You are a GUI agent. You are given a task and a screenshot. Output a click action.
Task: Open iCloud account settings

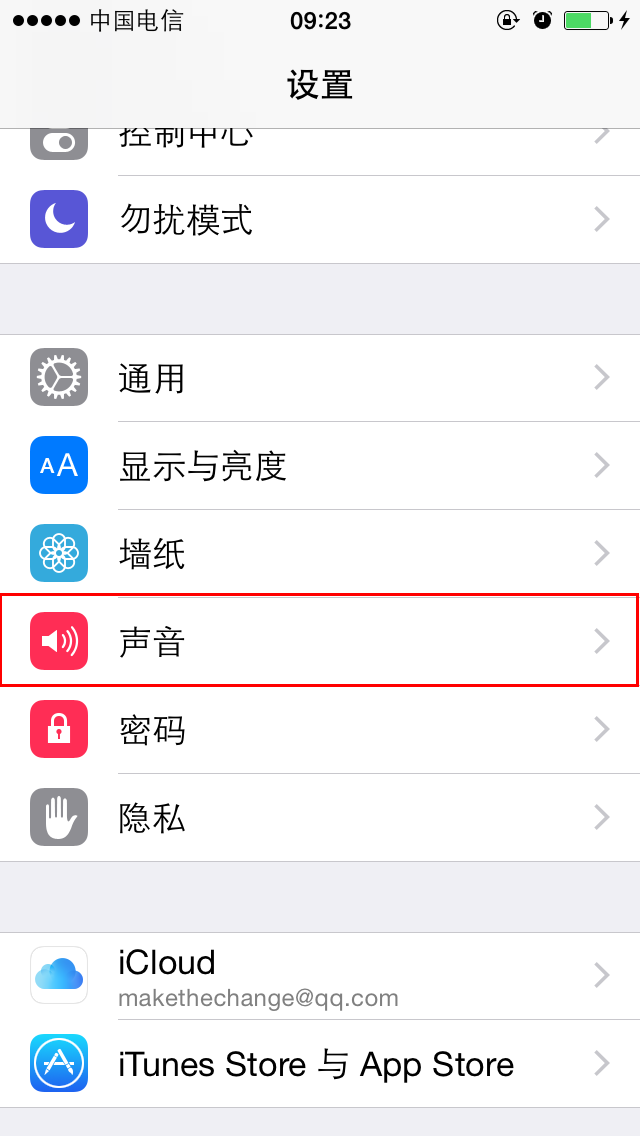[x=320, y=976]
